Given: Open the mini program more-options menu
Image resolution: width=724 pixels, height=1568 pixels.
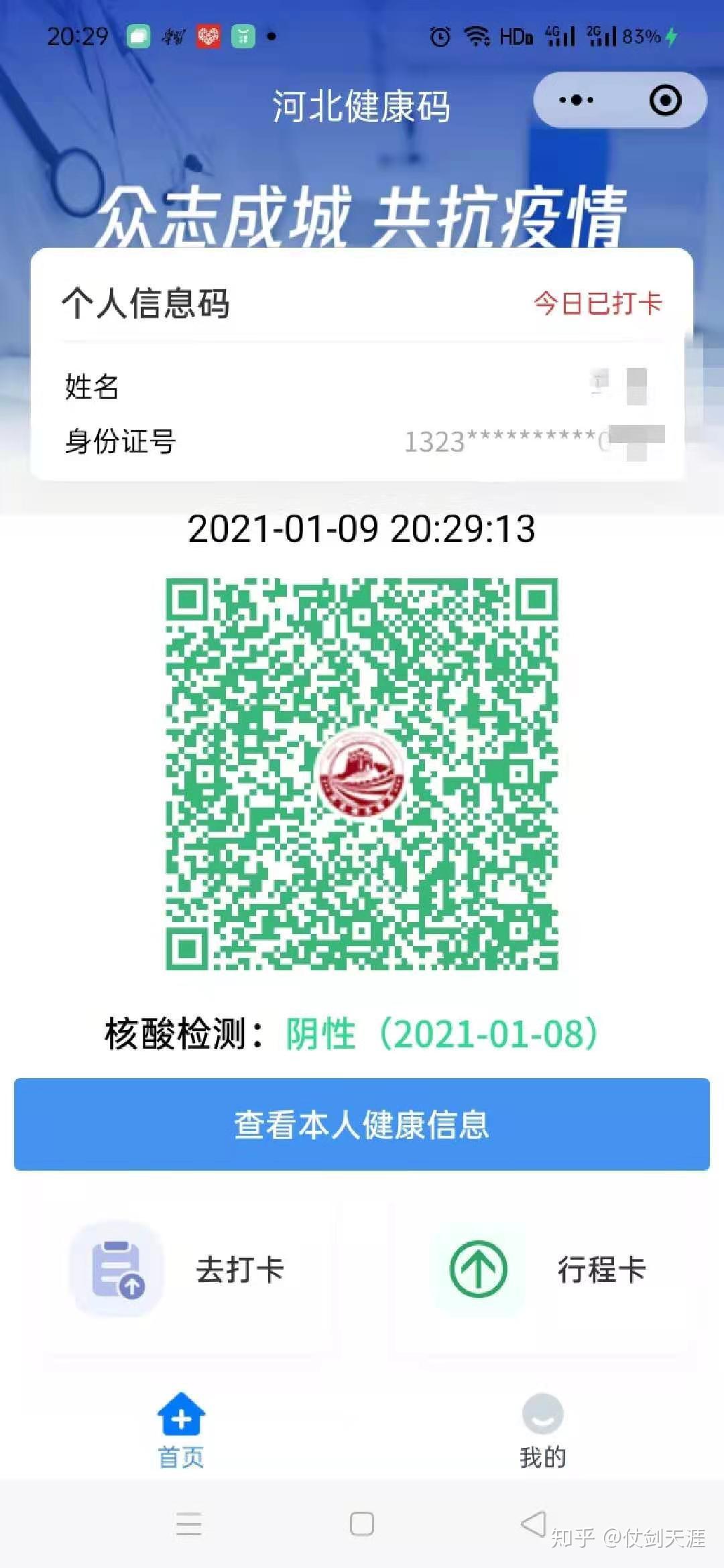Looking at the screenshot, I should [x=577, y=100].
